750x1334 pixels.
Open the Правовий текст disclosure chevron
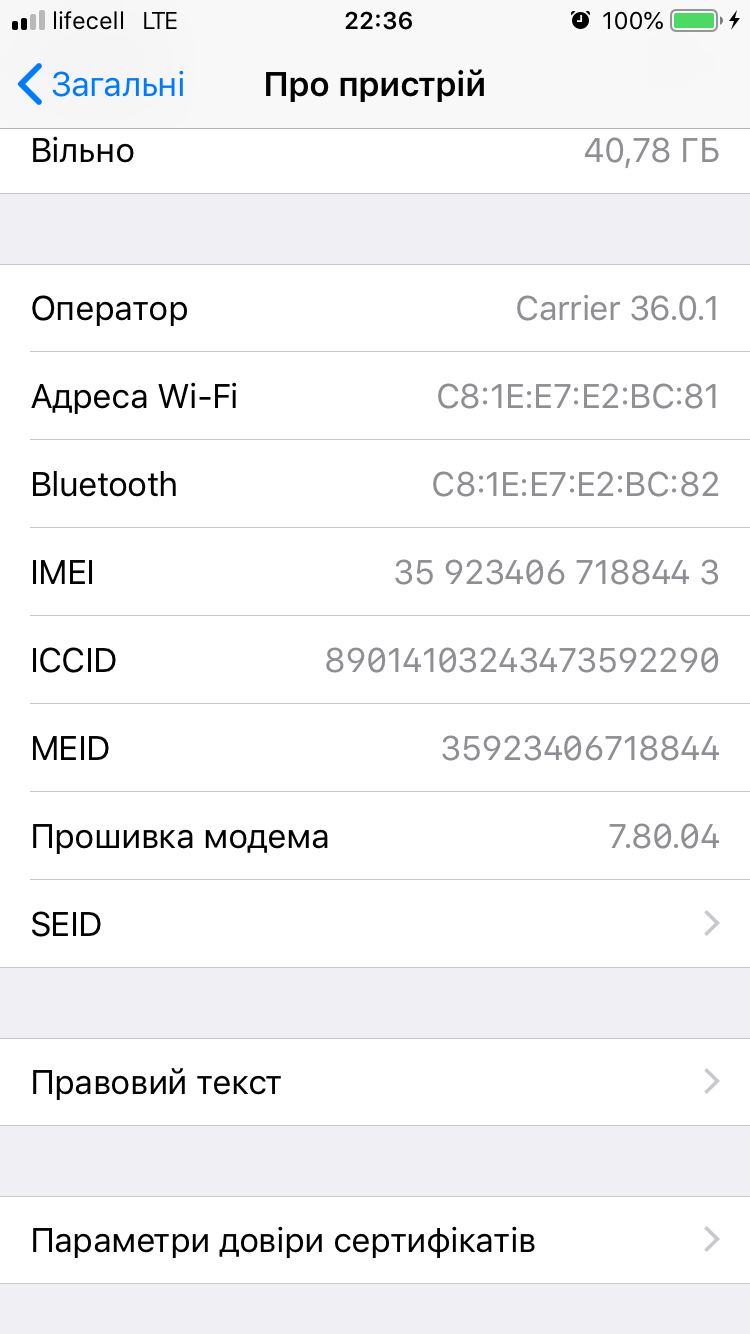pyautogui.click(x=710, y=1081)
